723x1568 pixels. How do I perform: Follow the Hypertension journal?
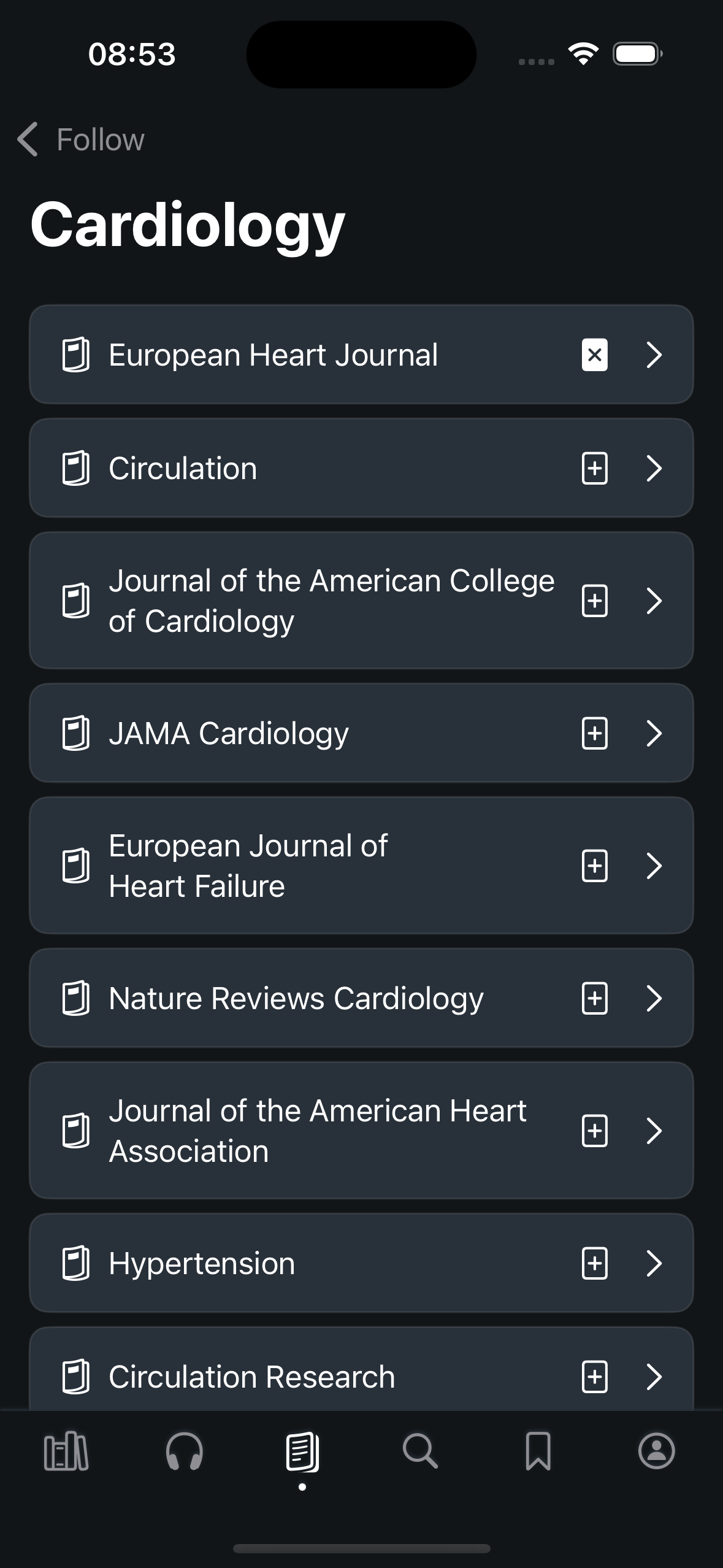coord(594,1263)
